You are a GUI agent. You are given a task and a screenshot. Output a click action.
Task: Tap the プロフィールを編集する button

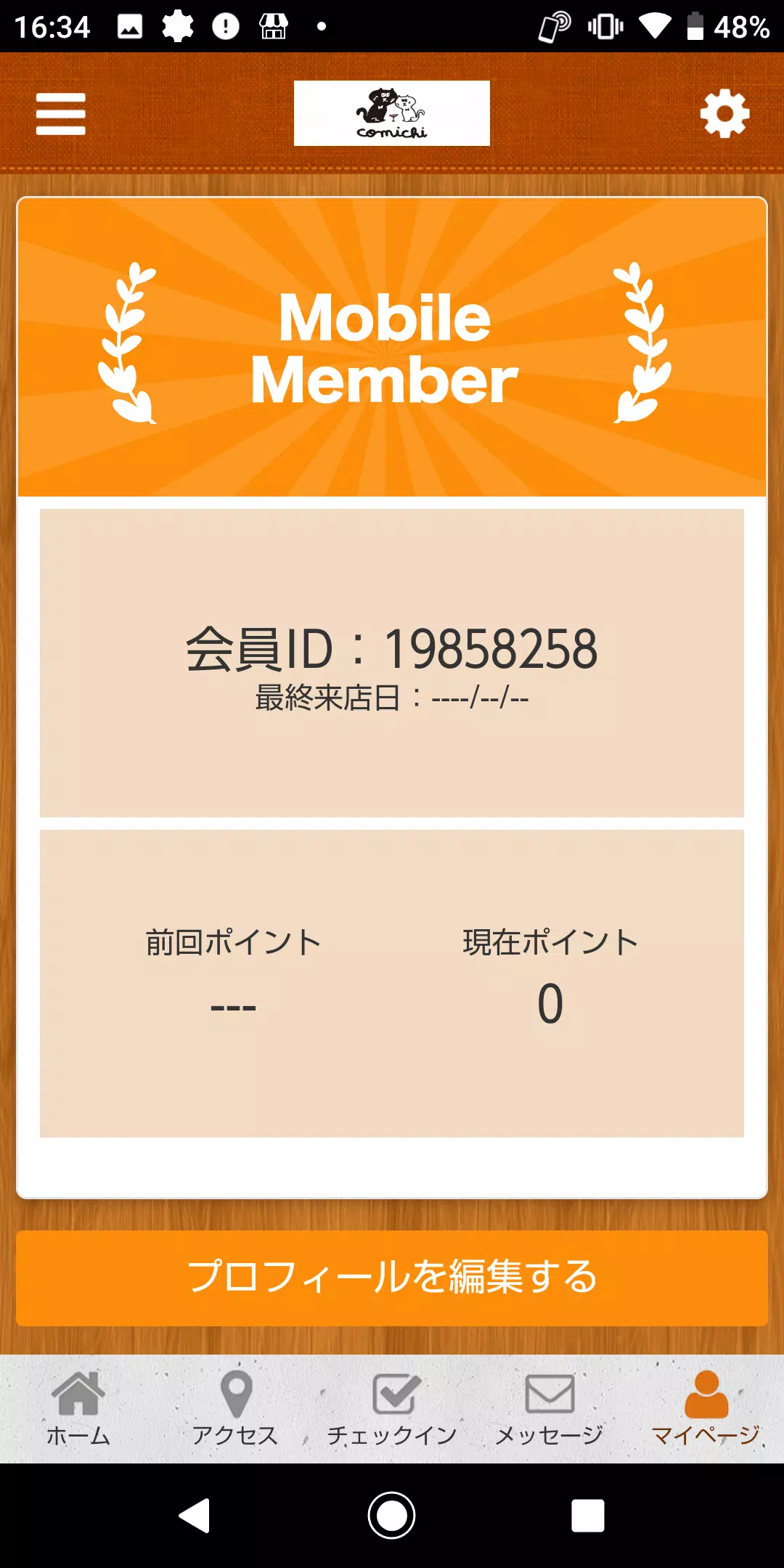tap(392, 1278)
